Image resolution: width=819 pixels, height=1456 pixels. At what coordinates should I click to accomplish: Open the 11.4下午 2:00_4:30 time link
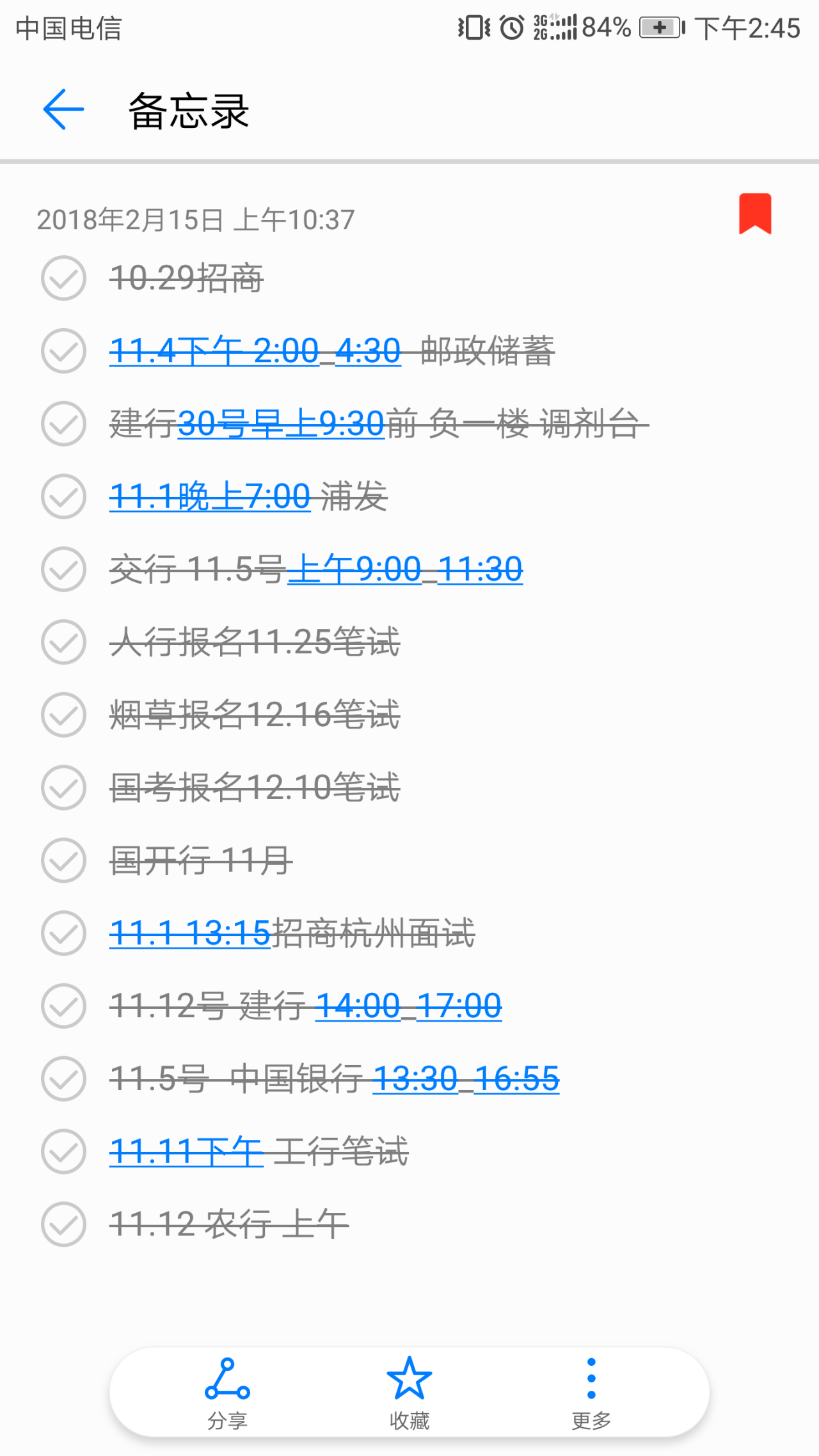click(255, 351)
